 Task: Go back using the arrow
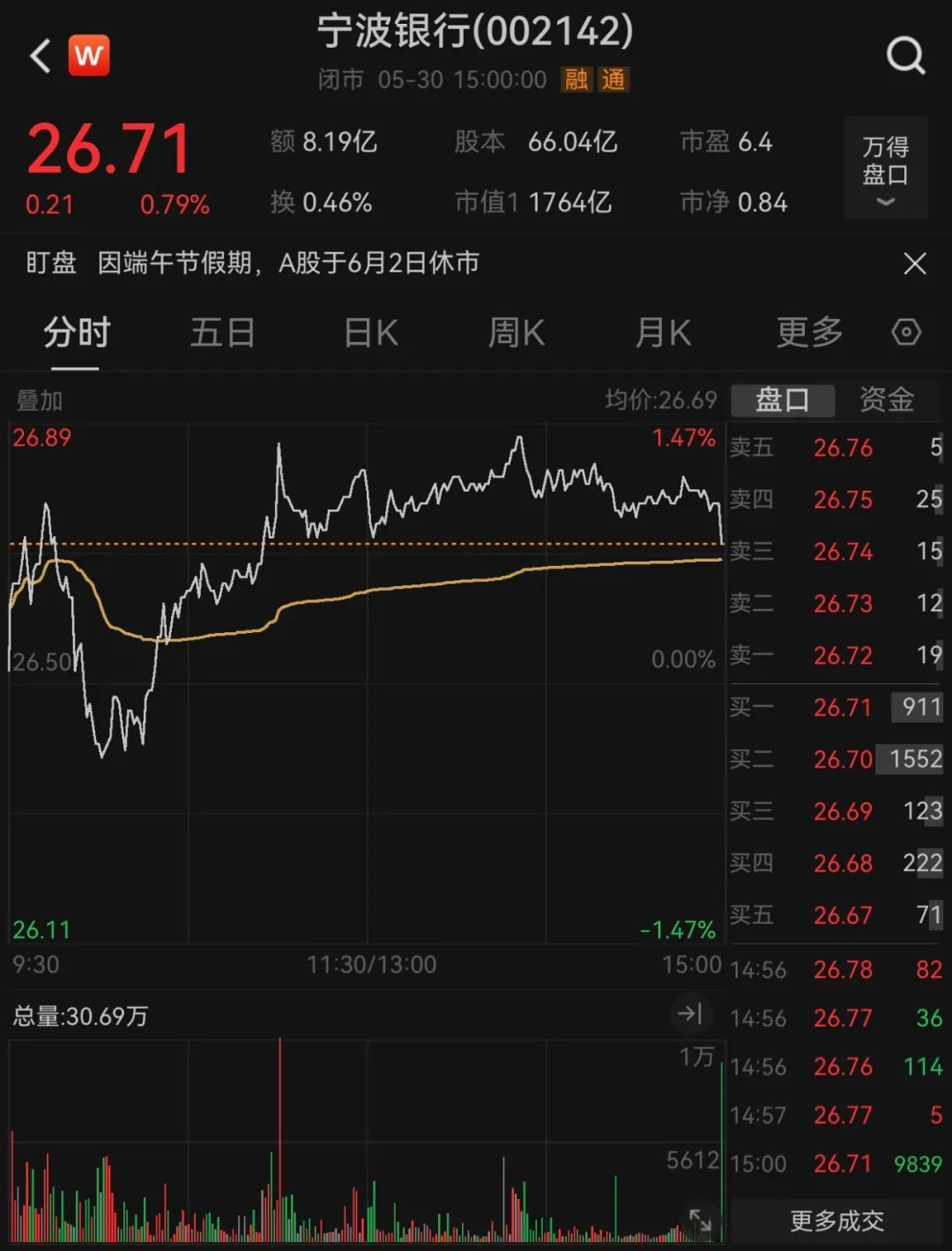tap(40, 56)
